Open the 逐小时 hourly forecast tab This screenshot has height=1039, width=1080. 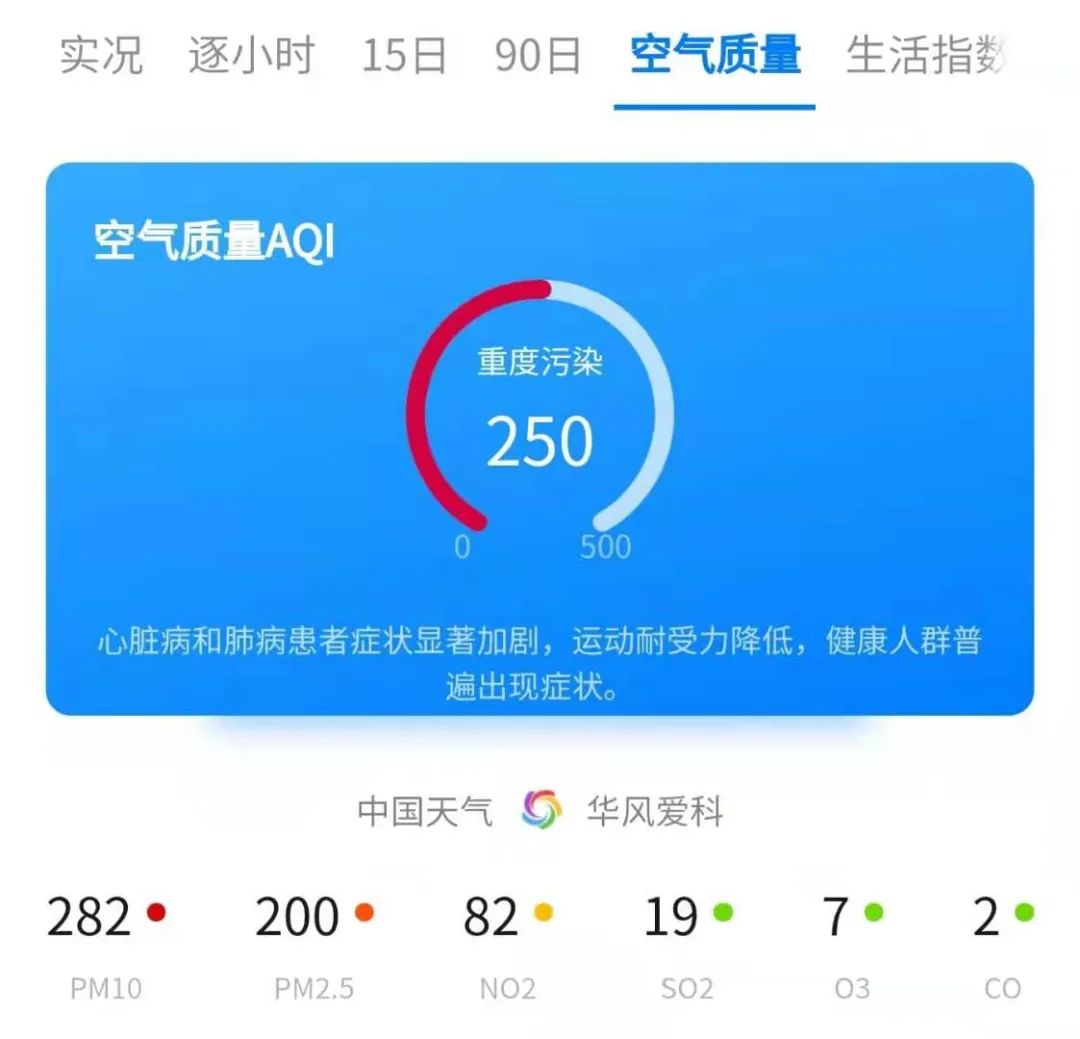[x=251, y=55]
